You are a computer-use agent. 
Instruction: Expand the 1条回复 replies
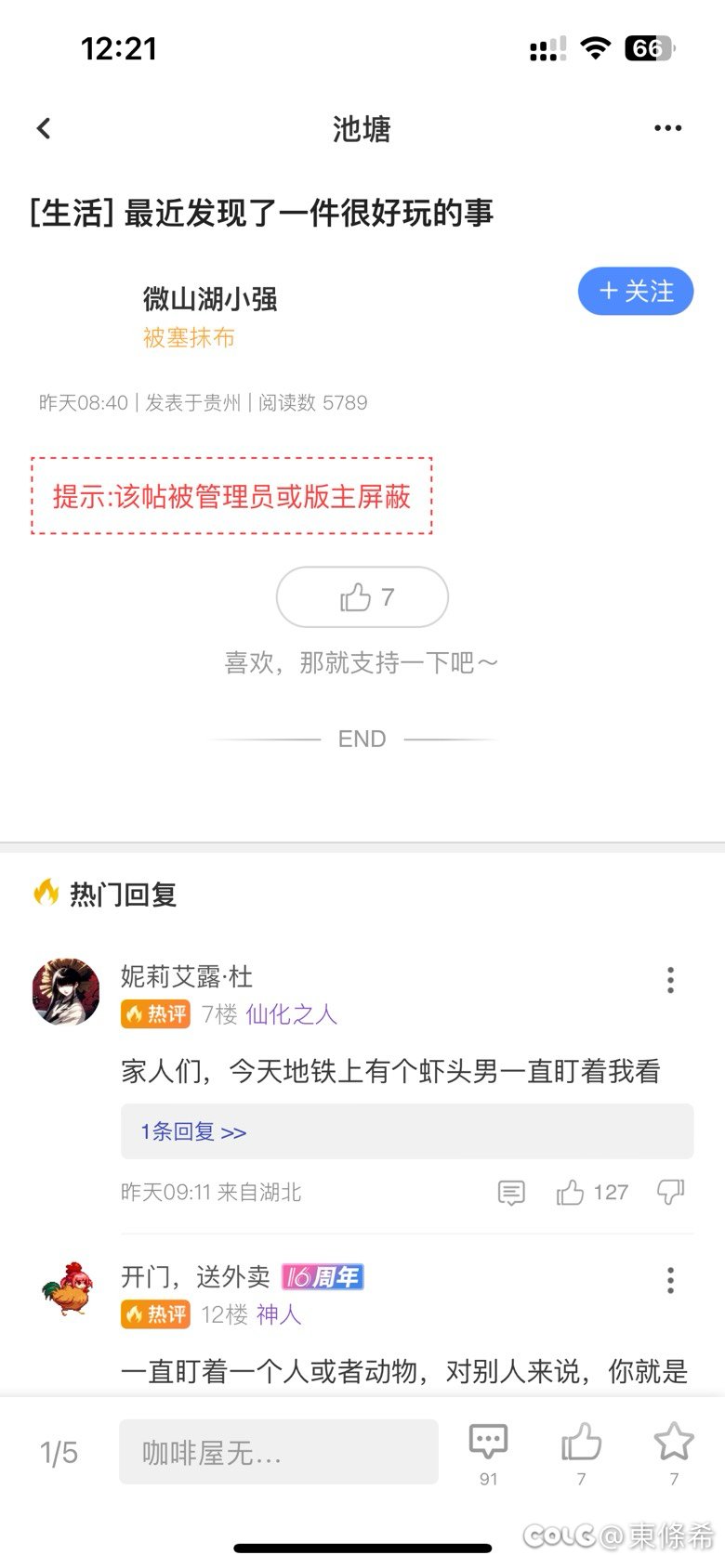tap(193, 1131)
